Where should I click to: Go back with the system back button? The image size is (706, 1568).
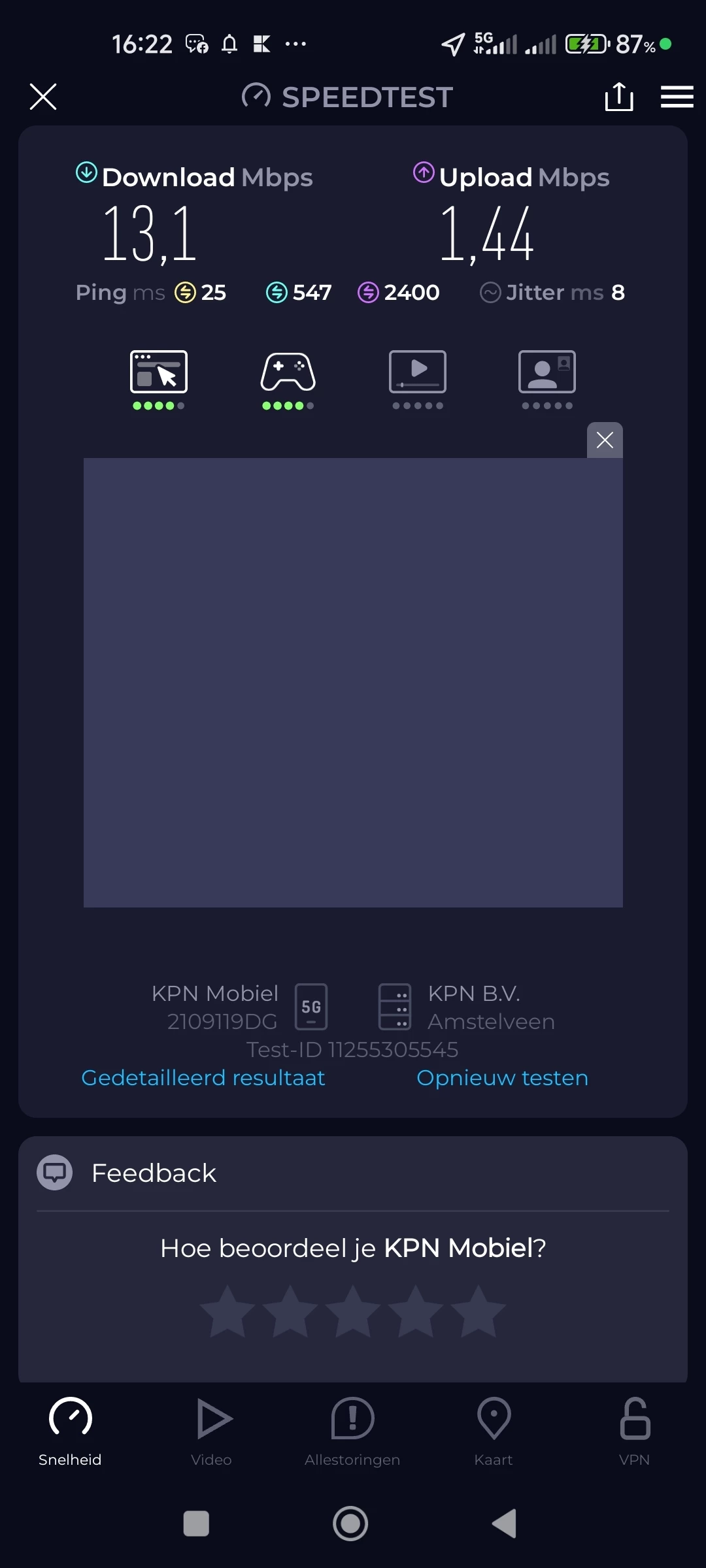coord(504,1524)
